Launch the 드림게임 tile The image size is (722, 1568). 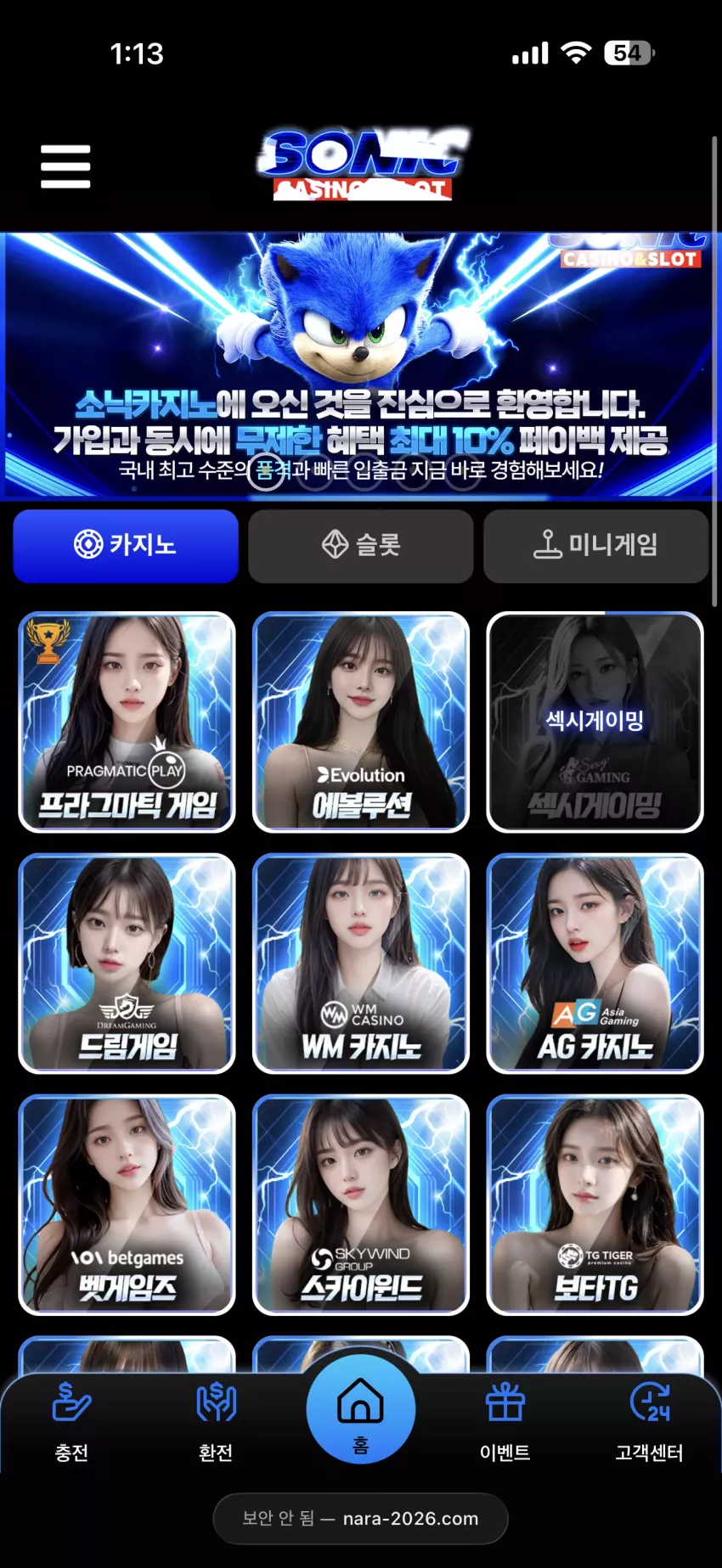(x=127, y=964)
